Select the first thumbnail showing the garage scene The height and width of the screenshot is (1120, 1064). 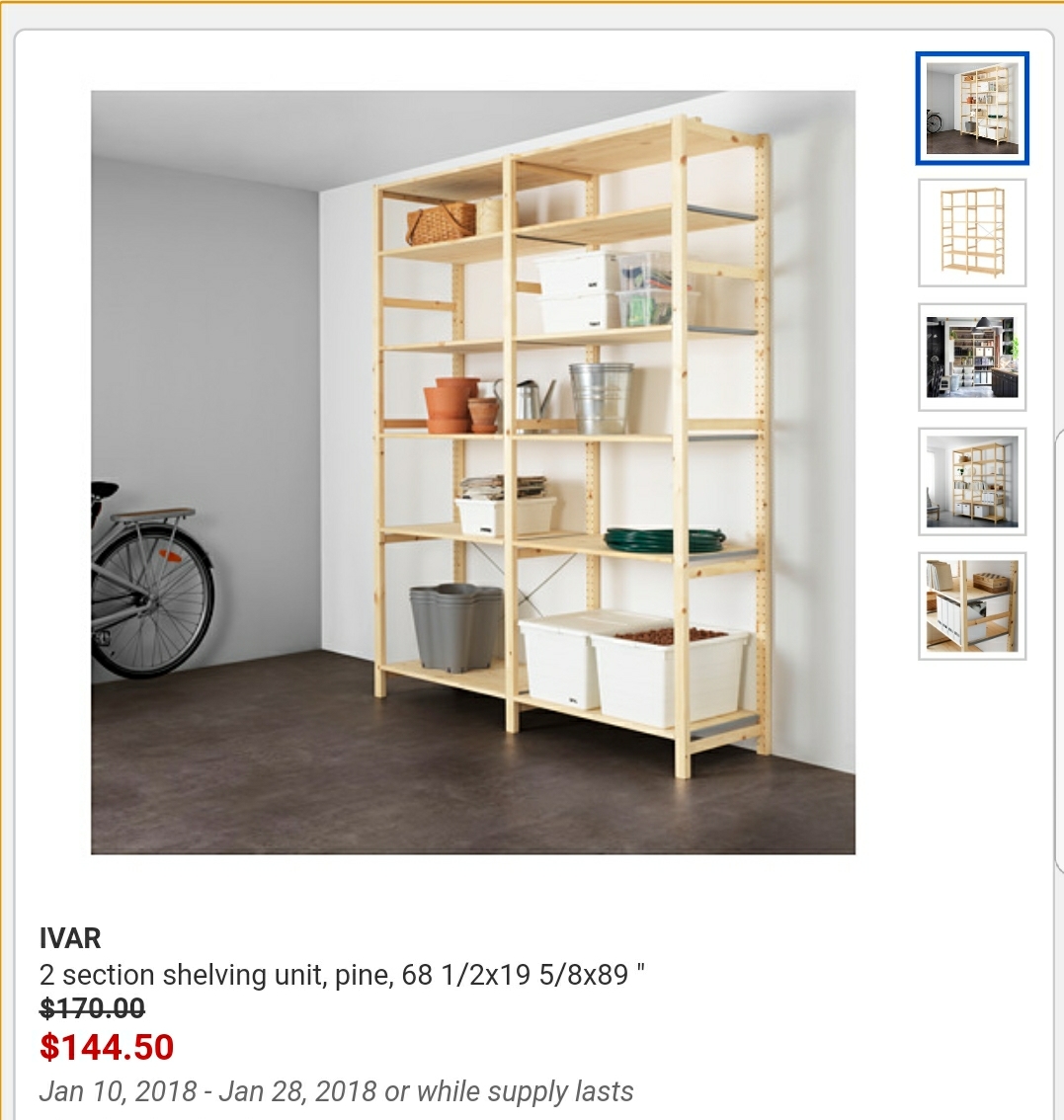tap(972, 109)
